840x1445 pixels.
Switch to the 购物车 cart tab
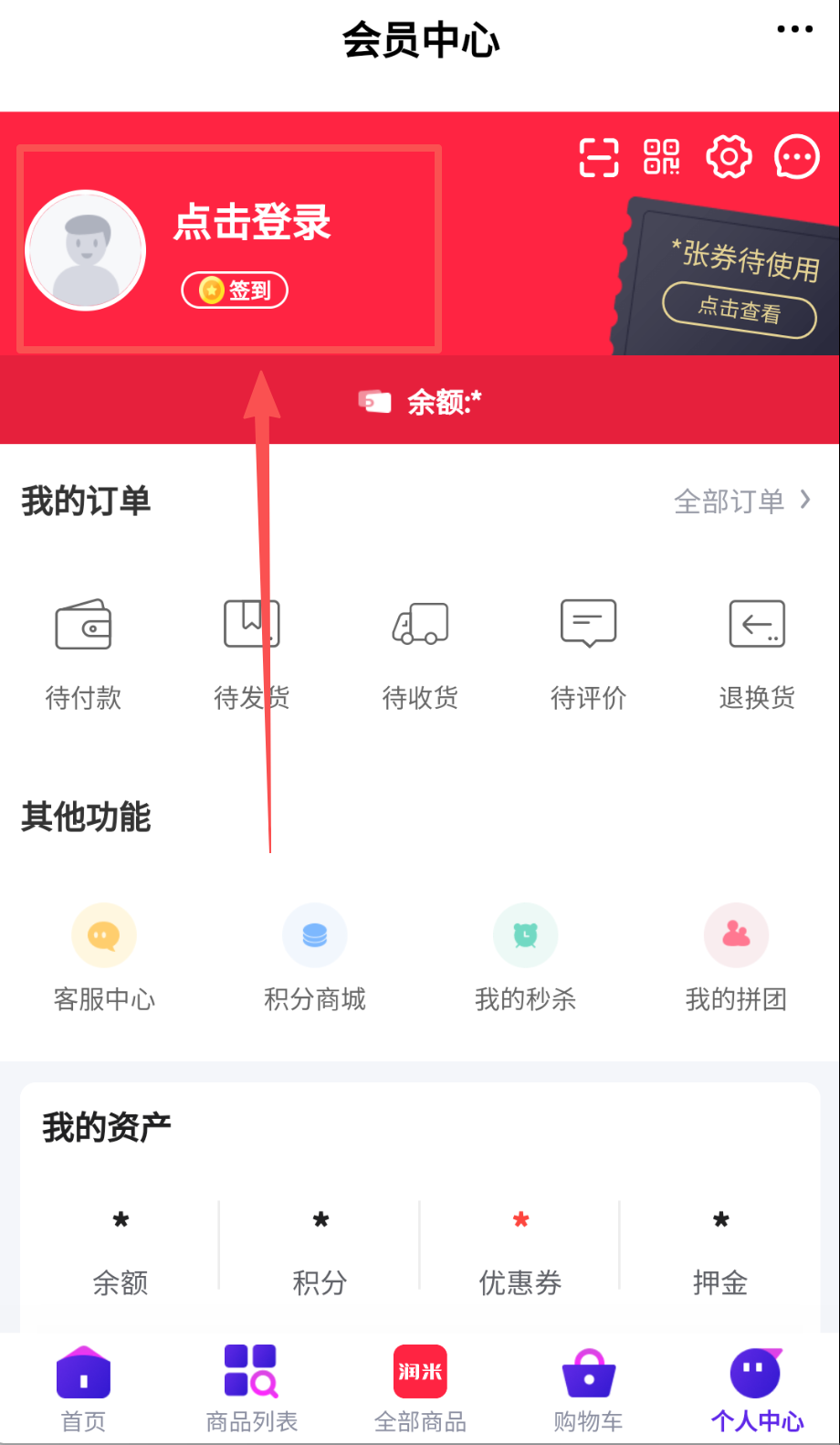(588, 1388)
